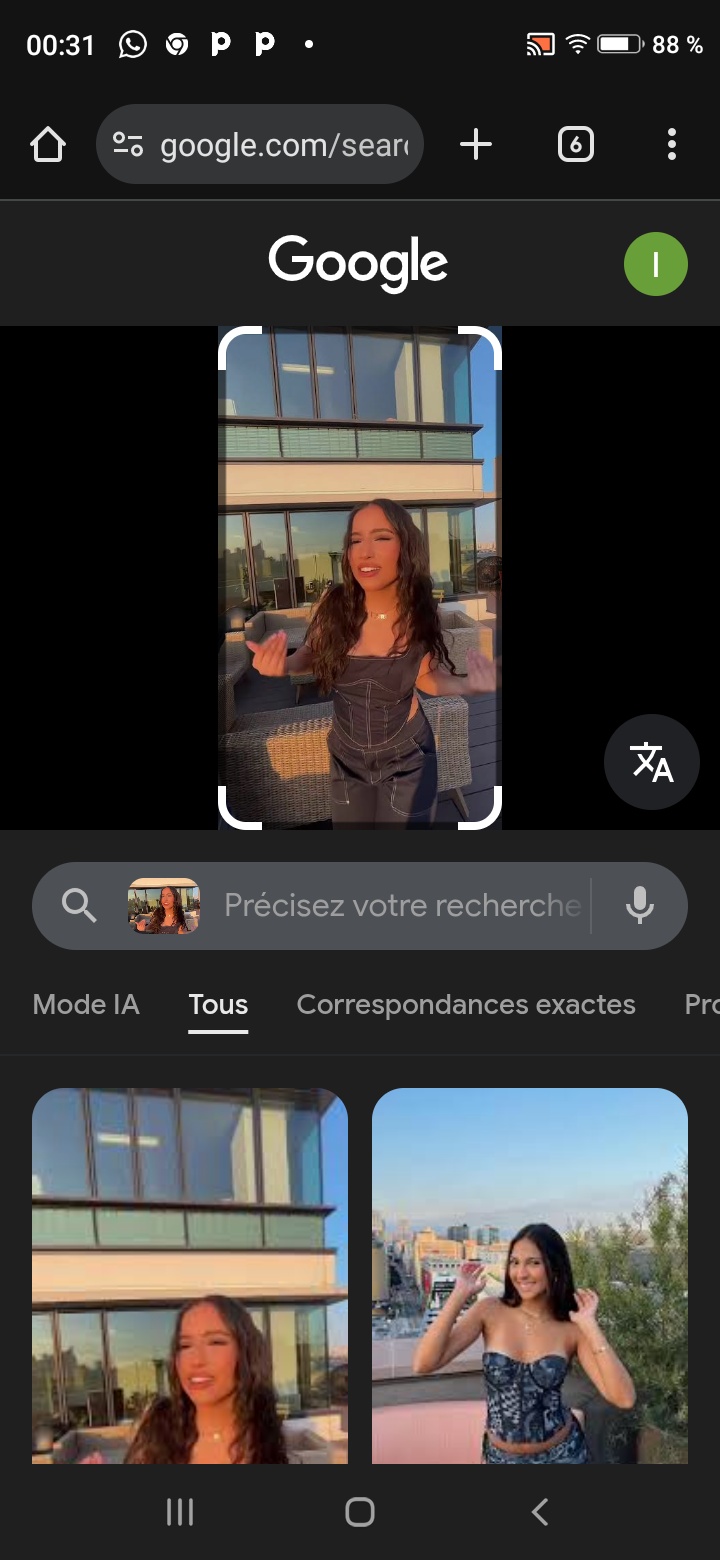Open the first result with the glass building
720x1560 pixels.
click(x=190, y=1275)
